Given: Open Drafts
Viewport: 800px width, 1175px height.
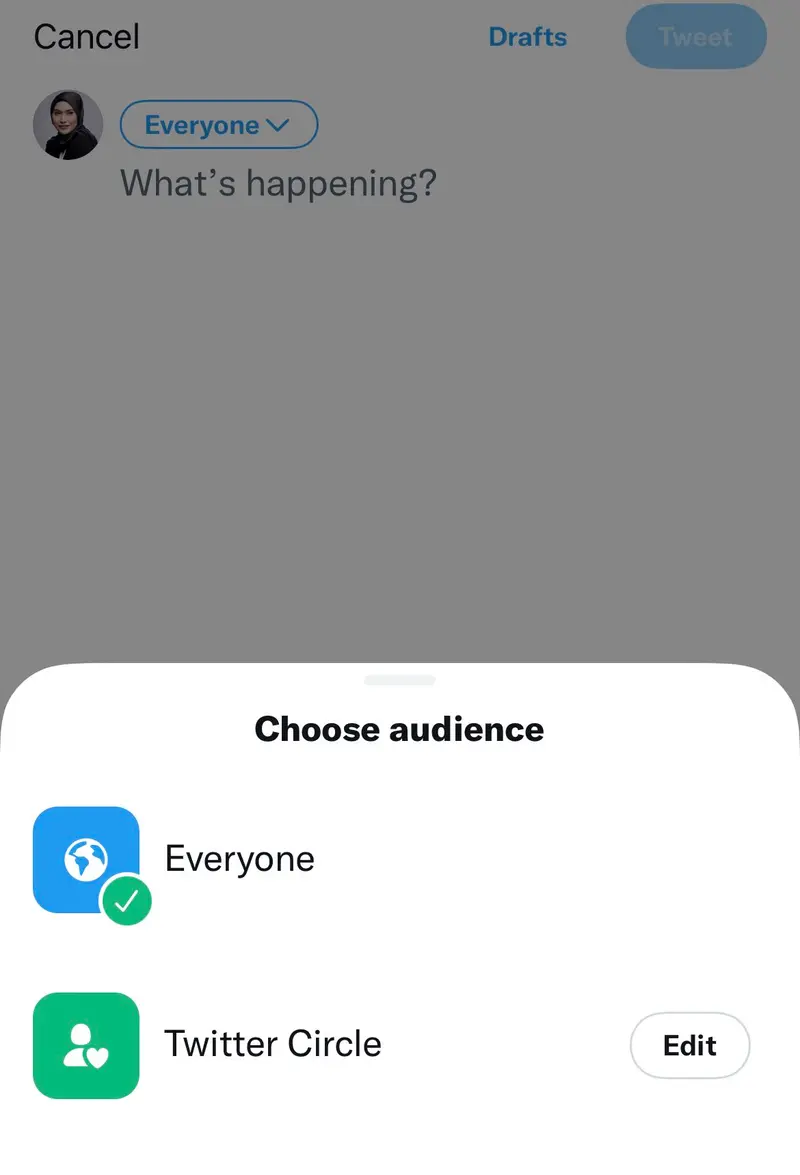Looking at the screenshot, I should [527, 37].
